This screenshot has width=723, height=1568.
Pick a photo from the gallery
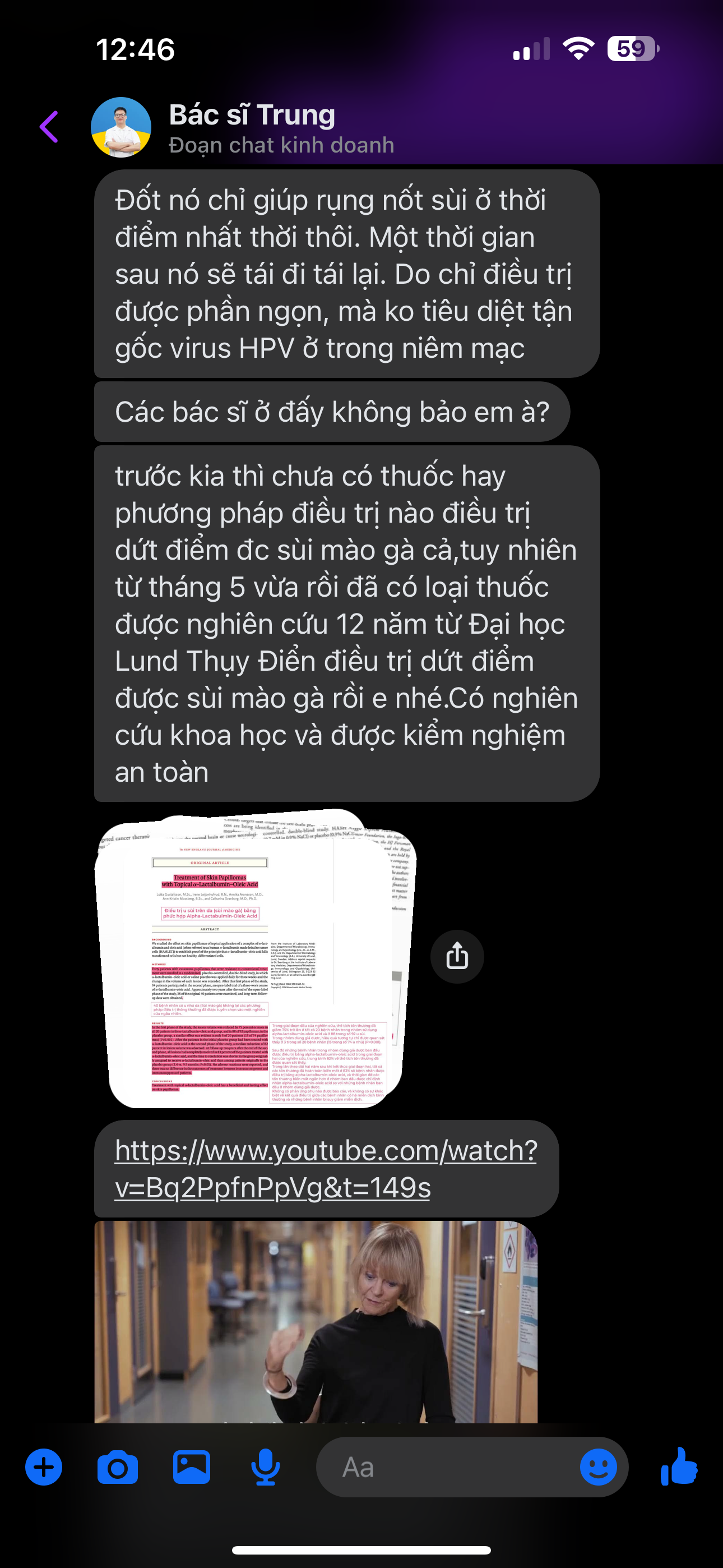(192, 1467)
